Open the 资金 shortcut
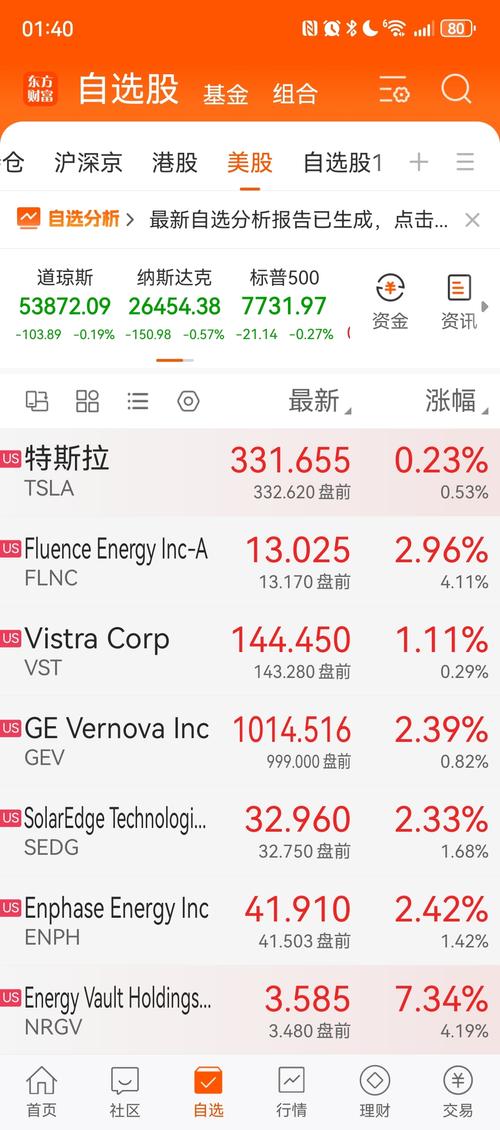500x1130 pixels. (390, 302)
